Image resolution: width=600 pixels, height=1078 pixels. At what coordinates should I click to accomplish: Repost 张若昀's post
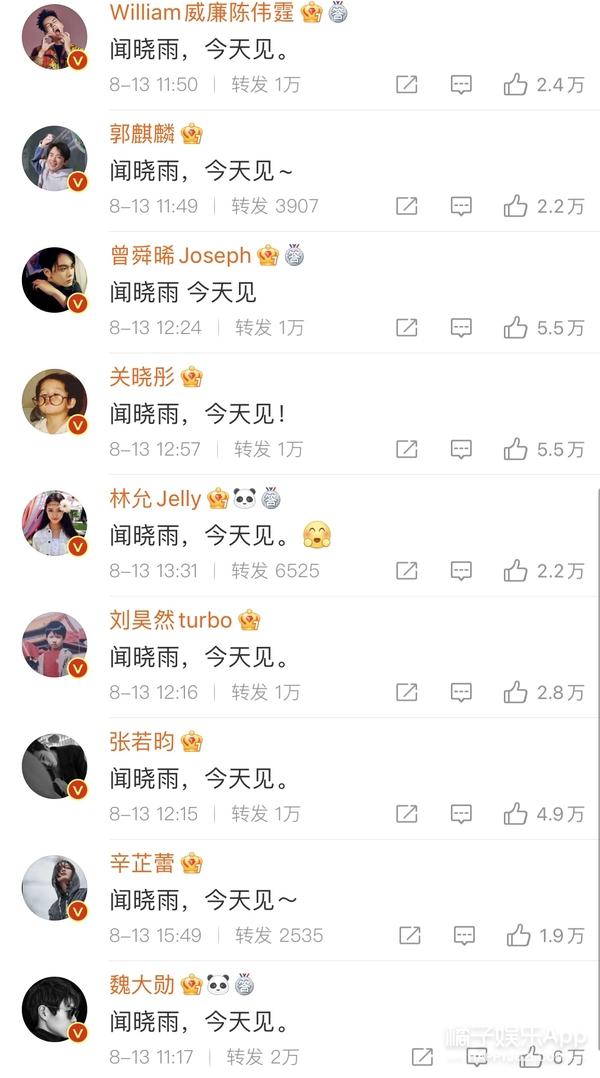407,814
